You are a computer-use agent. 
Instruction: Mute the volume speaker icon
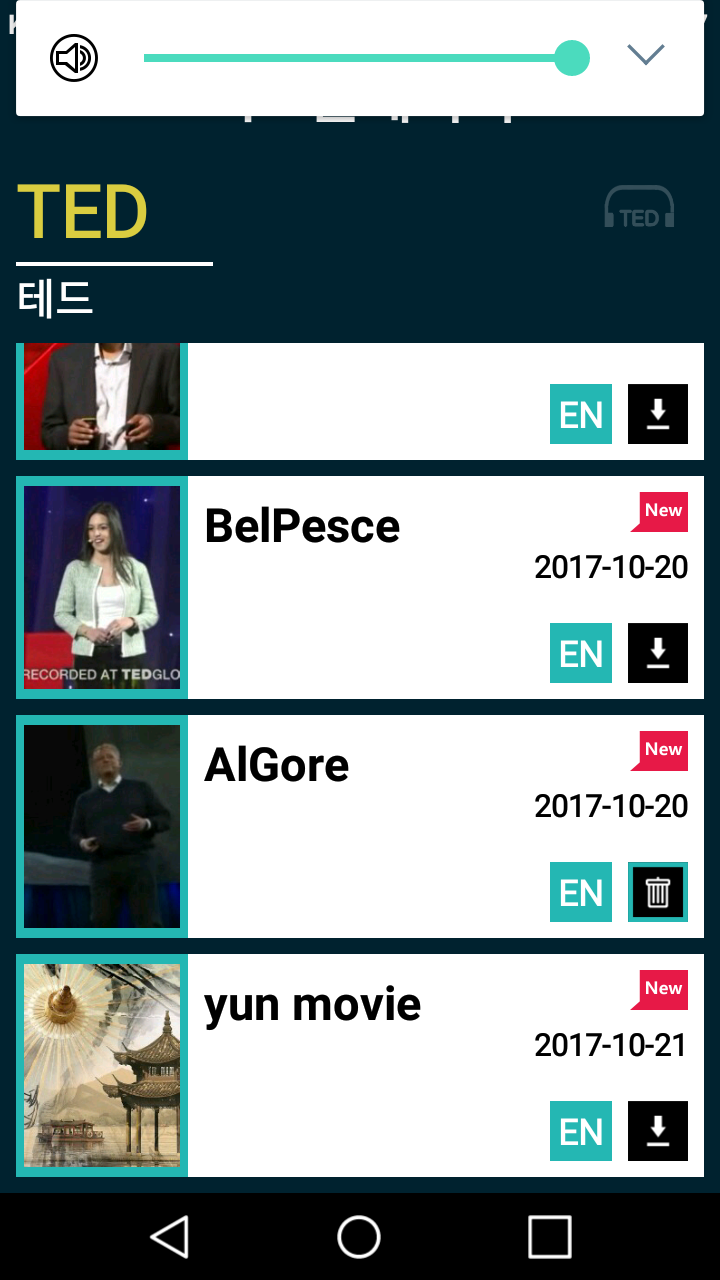74,58
